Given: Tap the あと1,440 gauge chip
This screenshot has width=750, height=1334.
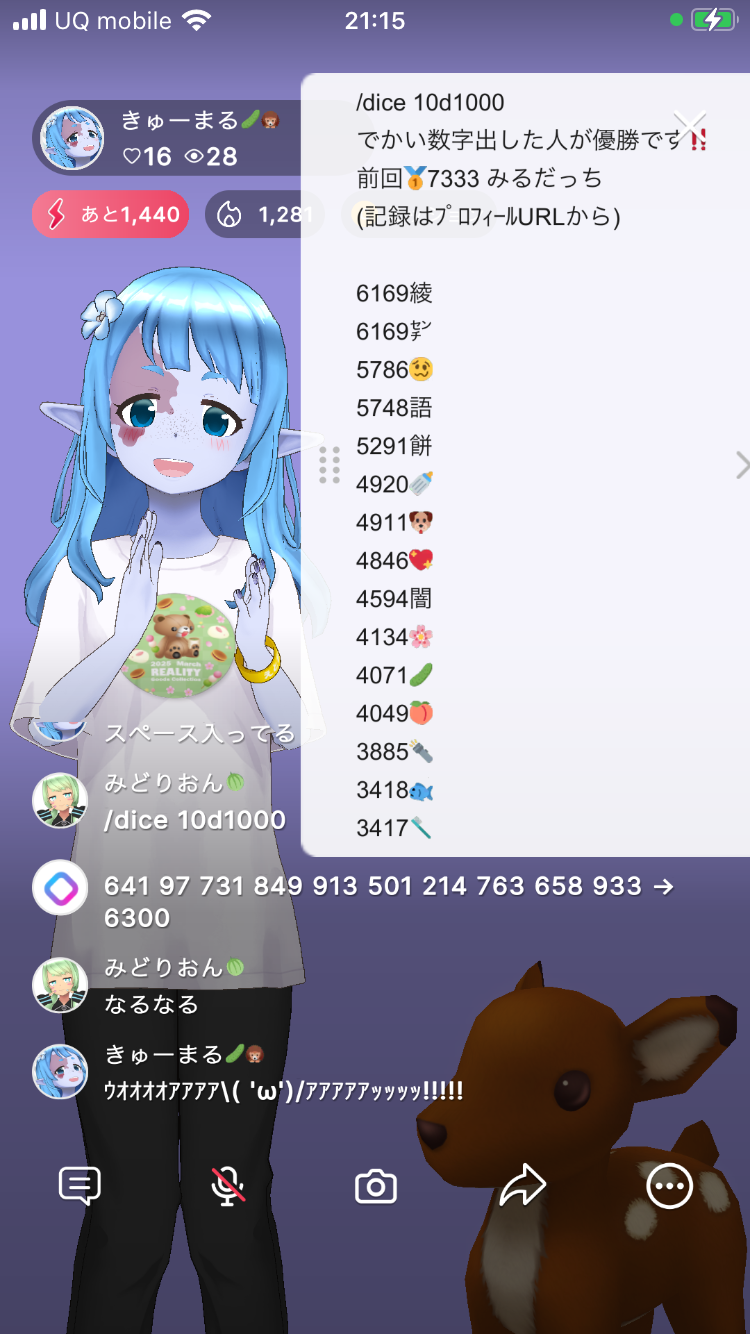Looking at the screenshot, I should click(111, 214).
